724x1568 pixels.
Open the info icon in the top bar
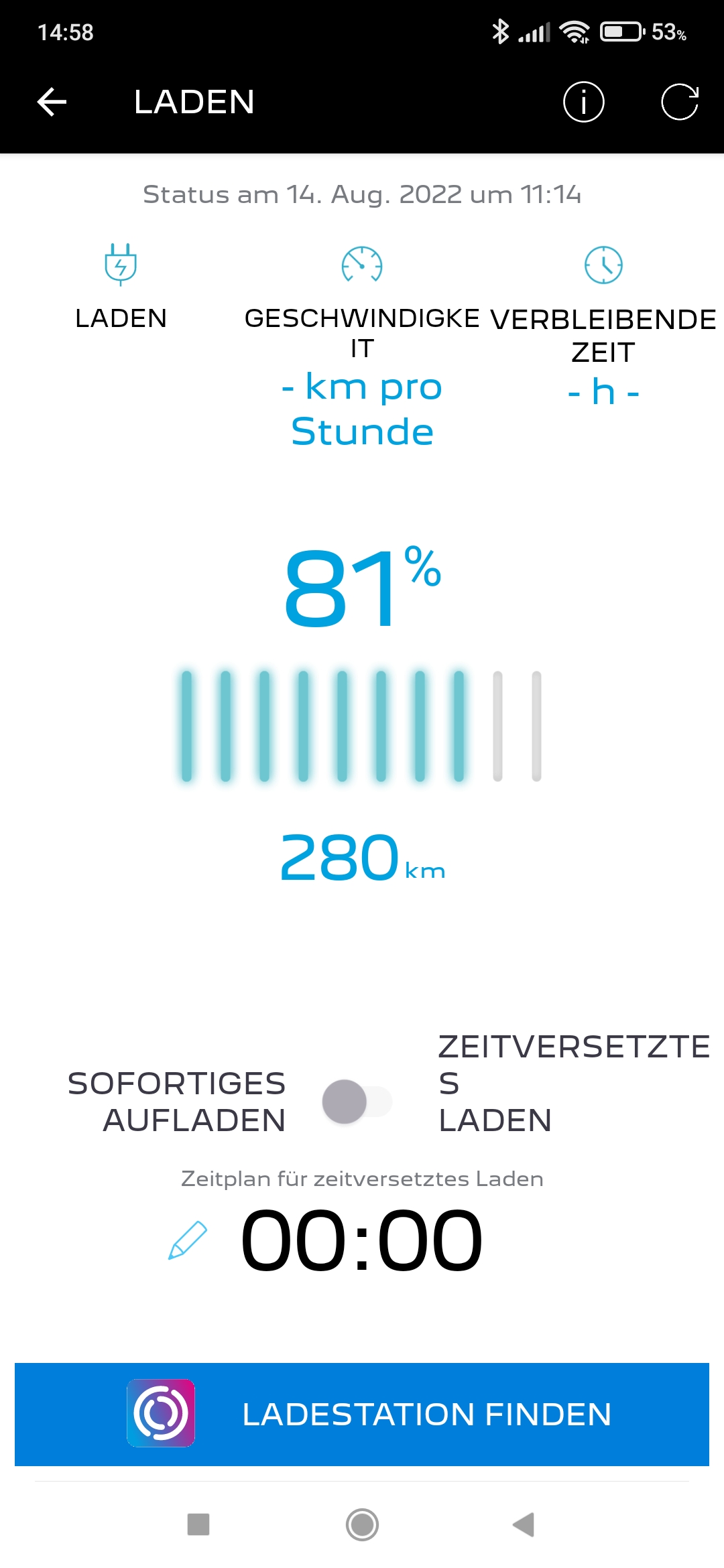tap(583, 102)
